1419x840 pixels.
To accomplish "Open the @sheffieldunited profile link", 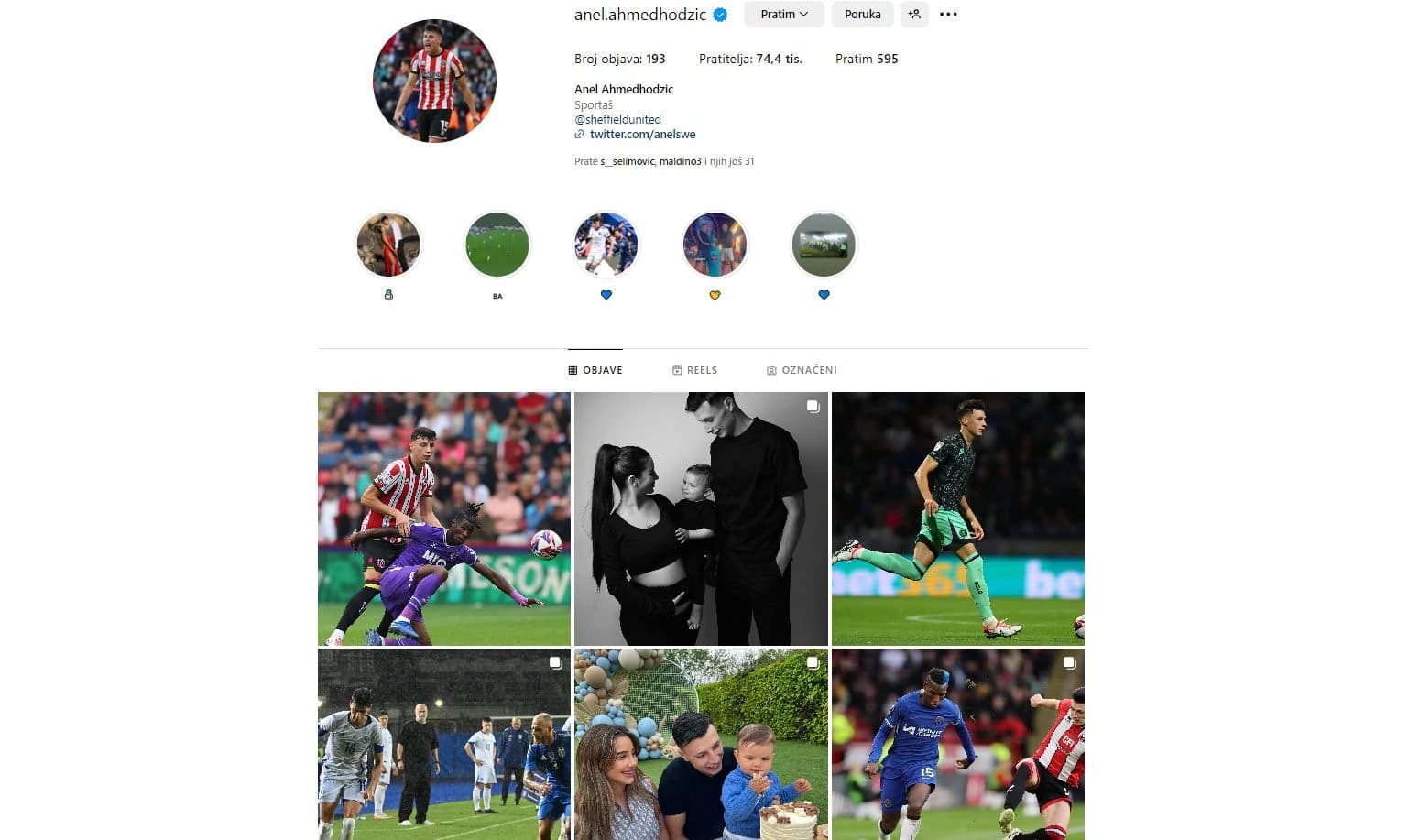I will coord(617,119).
